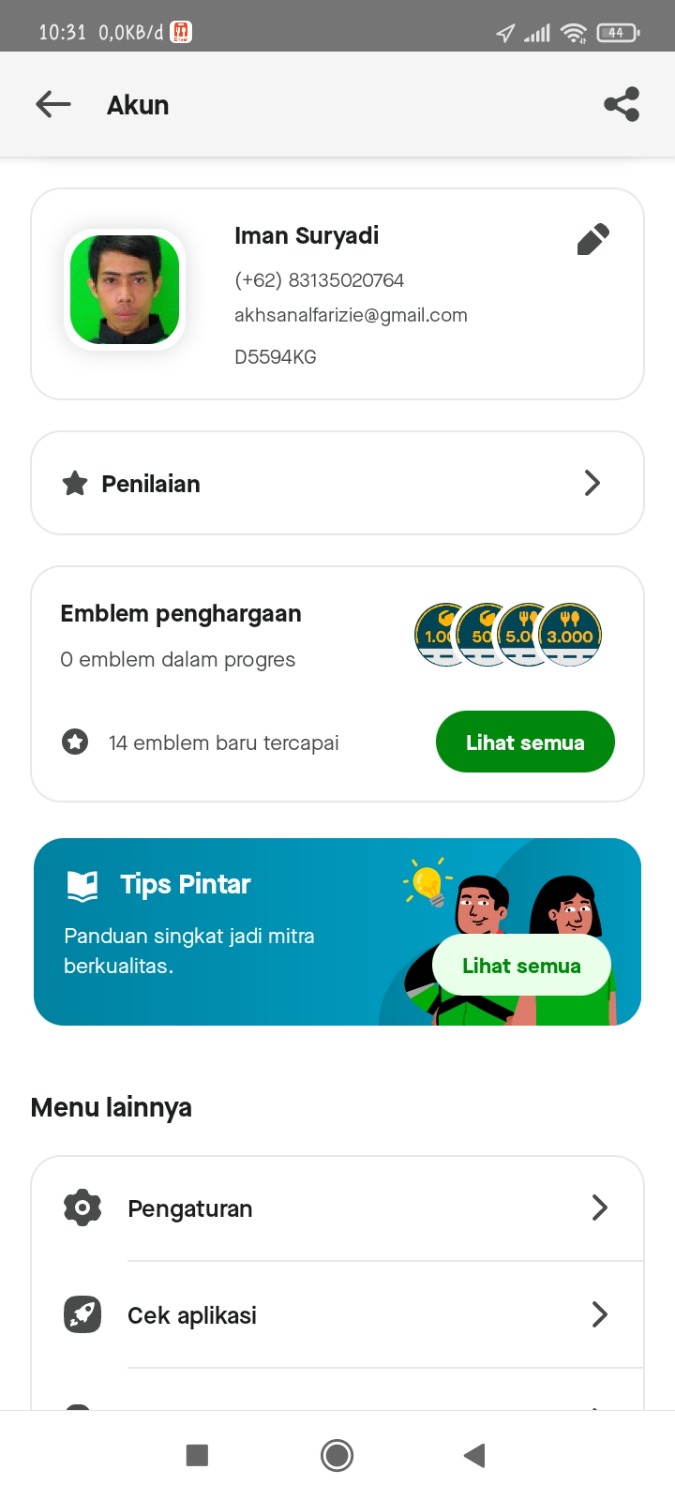Open recent apps from navigation bar

click(197, 1455)
